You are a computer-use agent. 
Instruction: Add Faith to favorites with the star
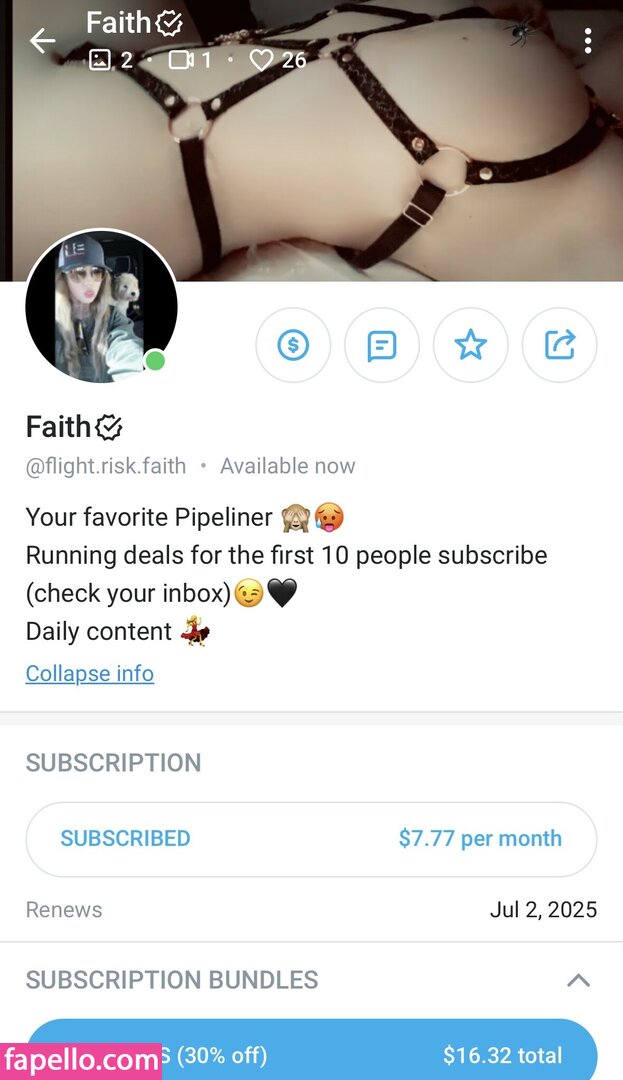point(470,346)
